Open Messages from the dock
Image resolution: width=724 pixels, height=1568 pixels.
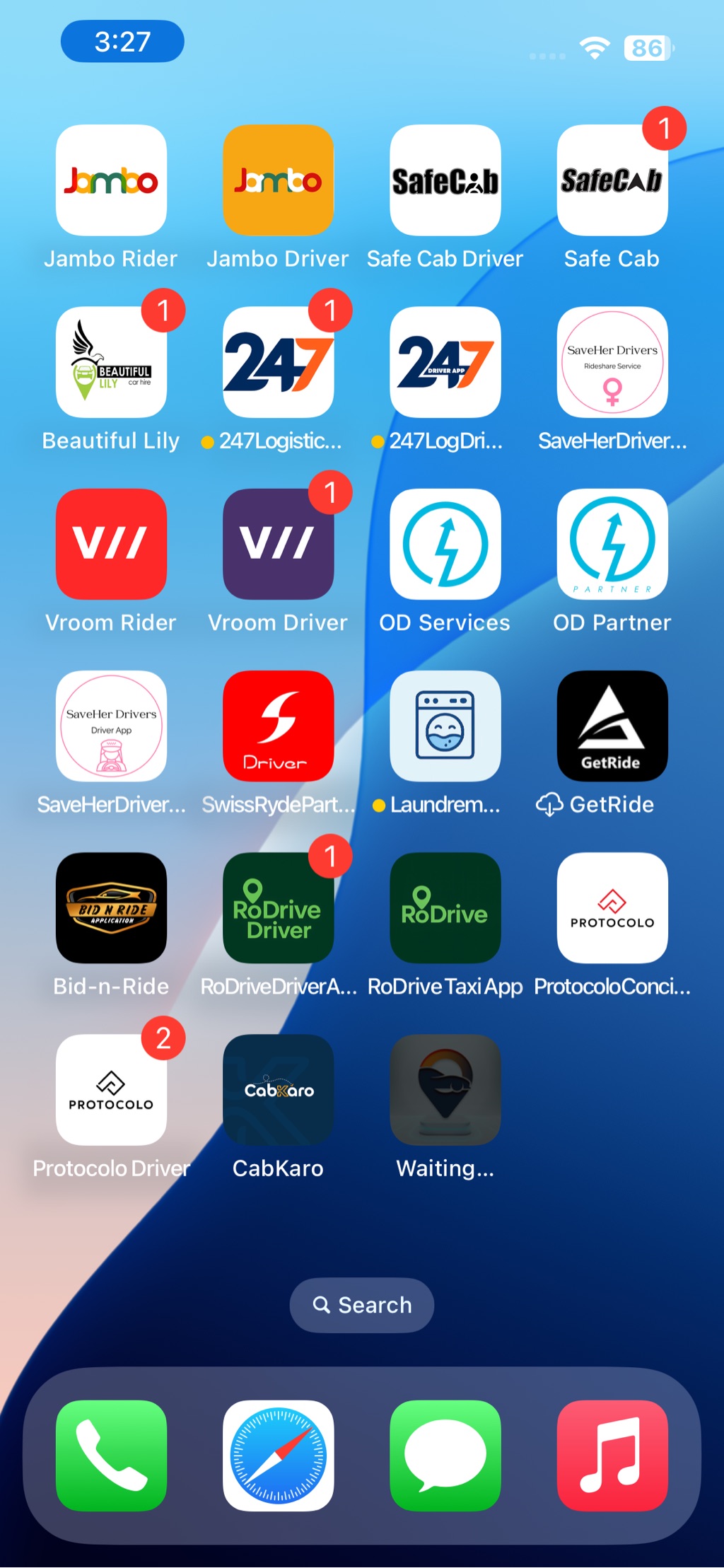point(445,1456)
